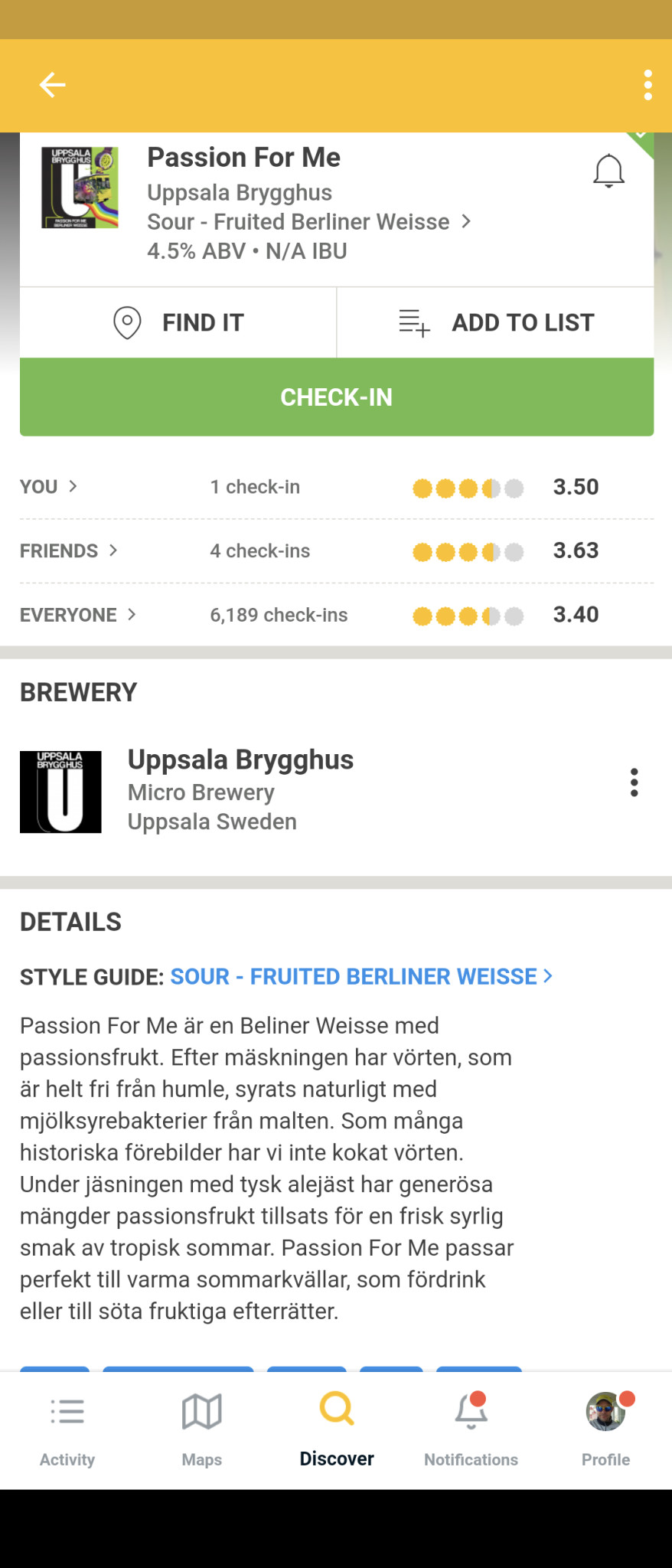Open the FRIENDS check-ins row
This screenshot has width=672, height=1568.
[69, 550]
